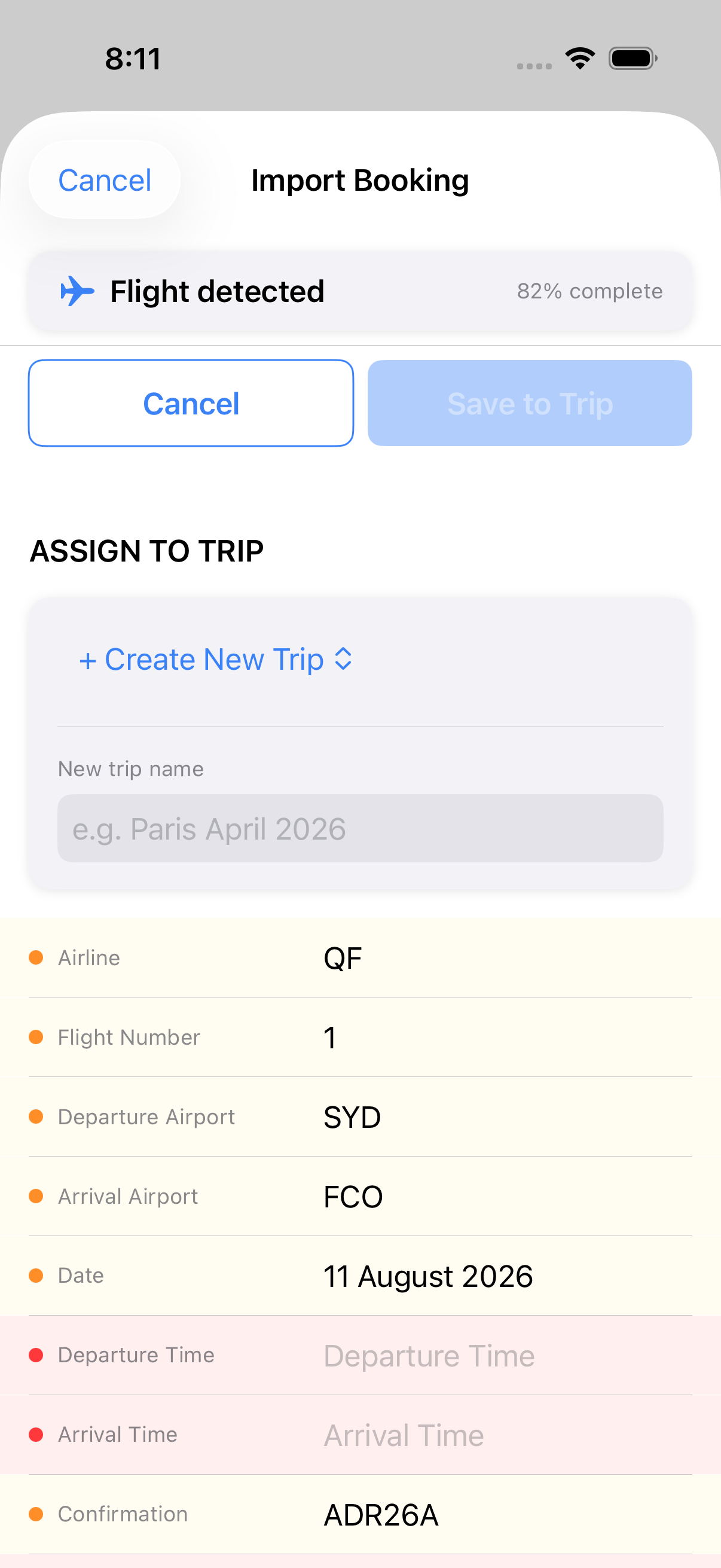Click the orange status dot beside Date
Viewport: 721px width, 1568px height.
coord(37,1276)
